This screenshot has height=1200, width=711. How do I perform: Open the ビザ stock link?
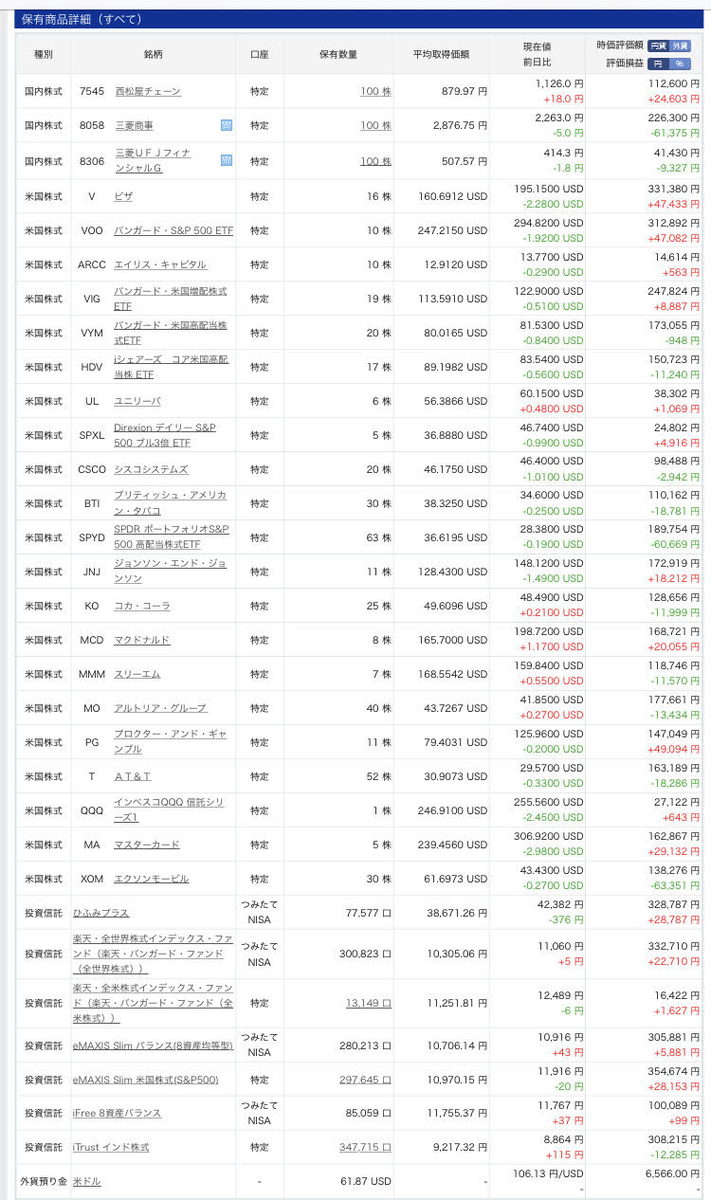124,196
